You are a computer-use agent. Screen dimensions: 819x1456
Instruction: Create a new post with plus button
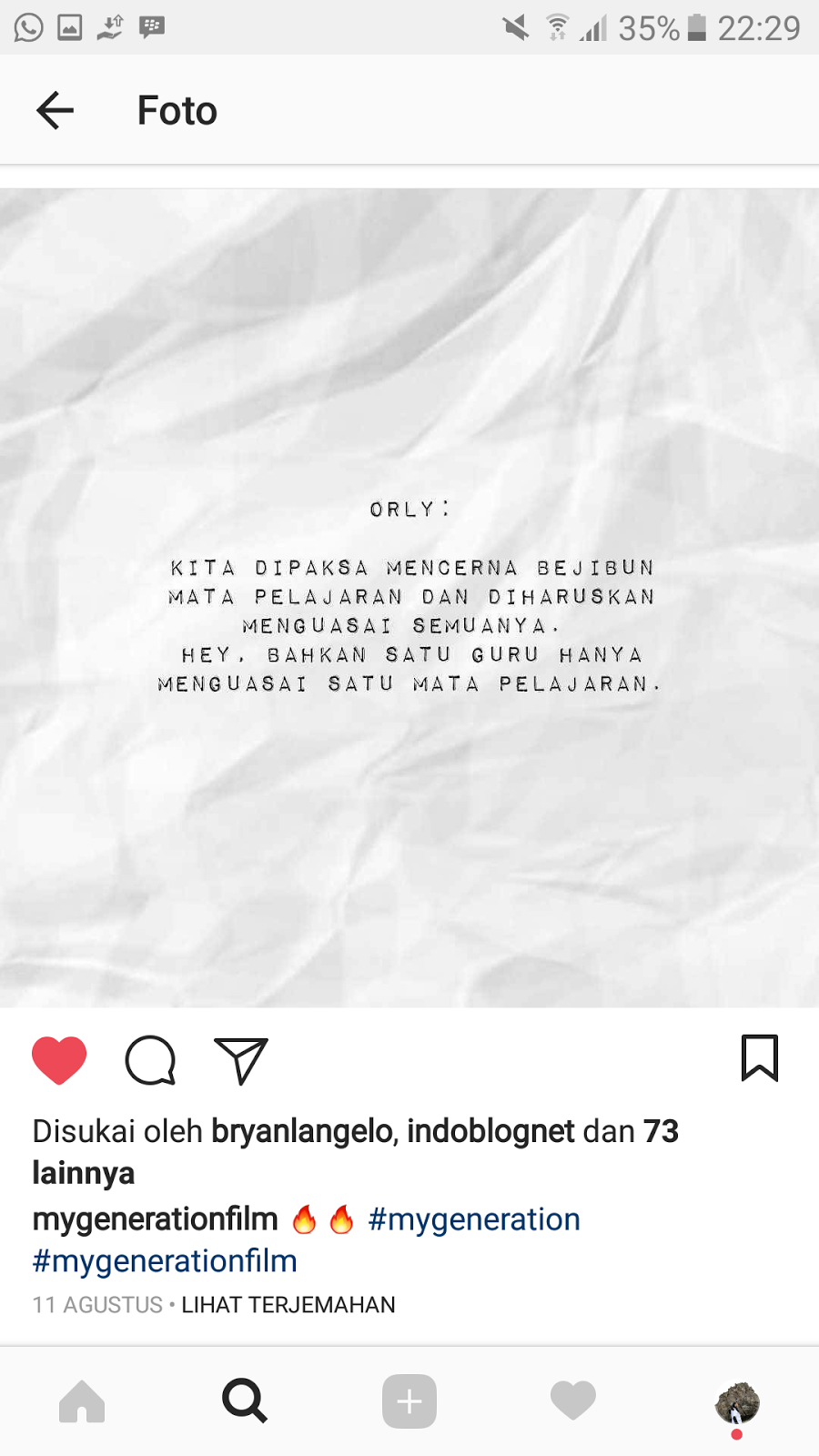pyautogui.click(x=409, y=1401)
